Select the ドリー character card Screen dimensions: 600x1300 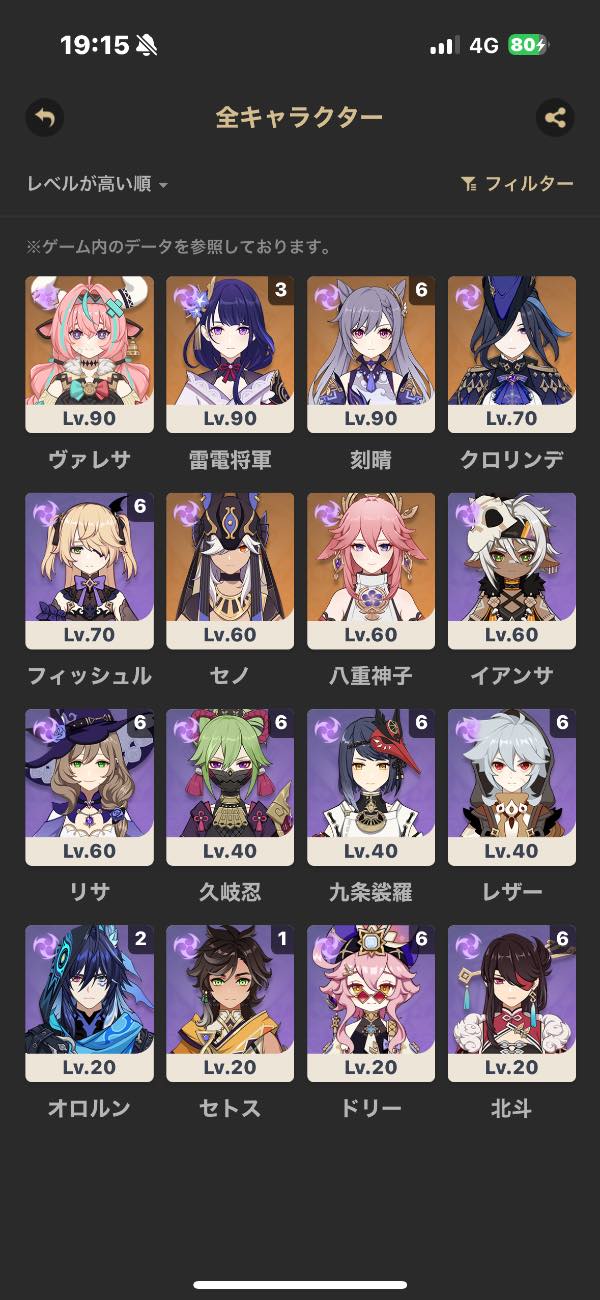coord(371,1003)
